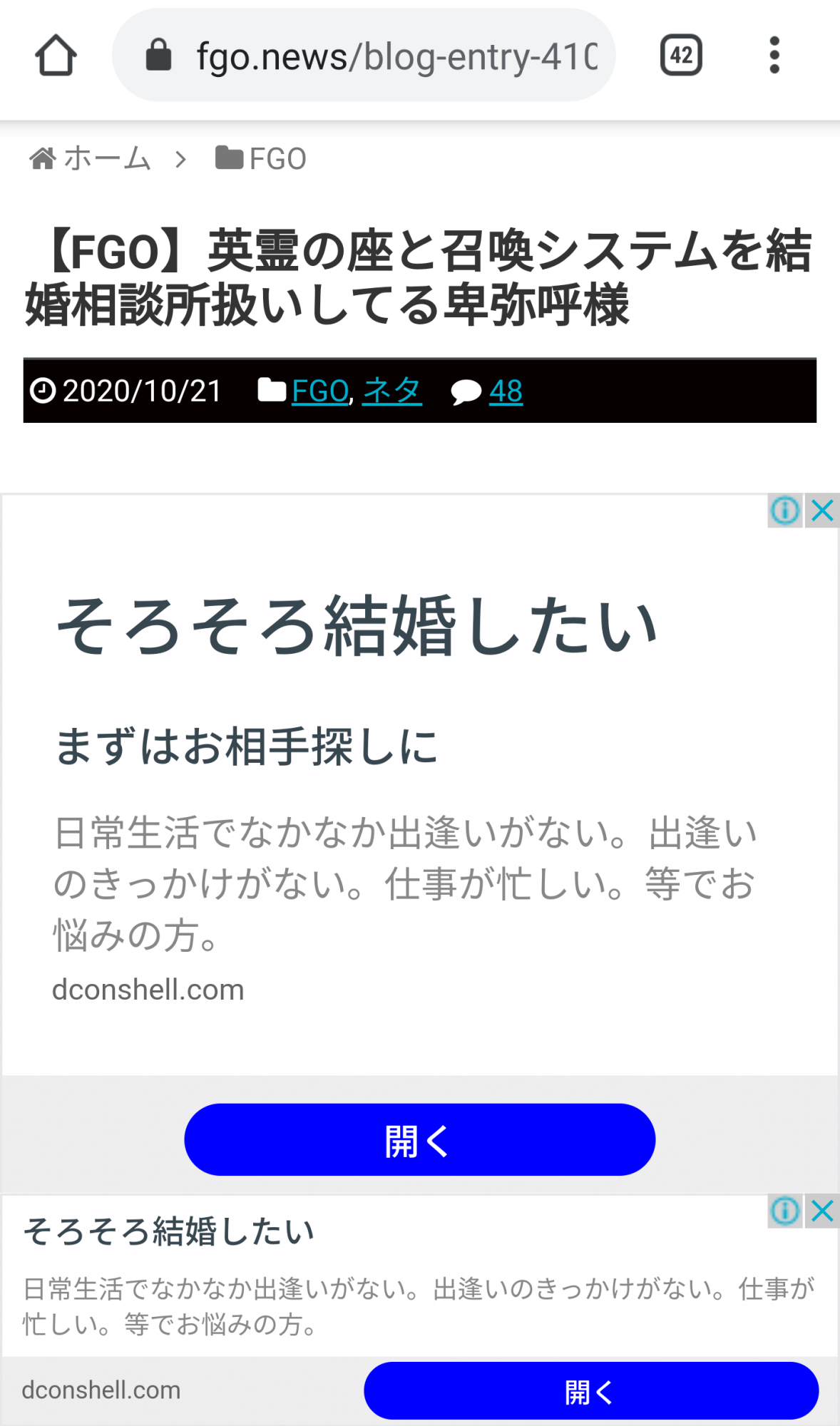The image size is (840, 1426).
Task: Open ad info icon on large ad
Action: 785,511
